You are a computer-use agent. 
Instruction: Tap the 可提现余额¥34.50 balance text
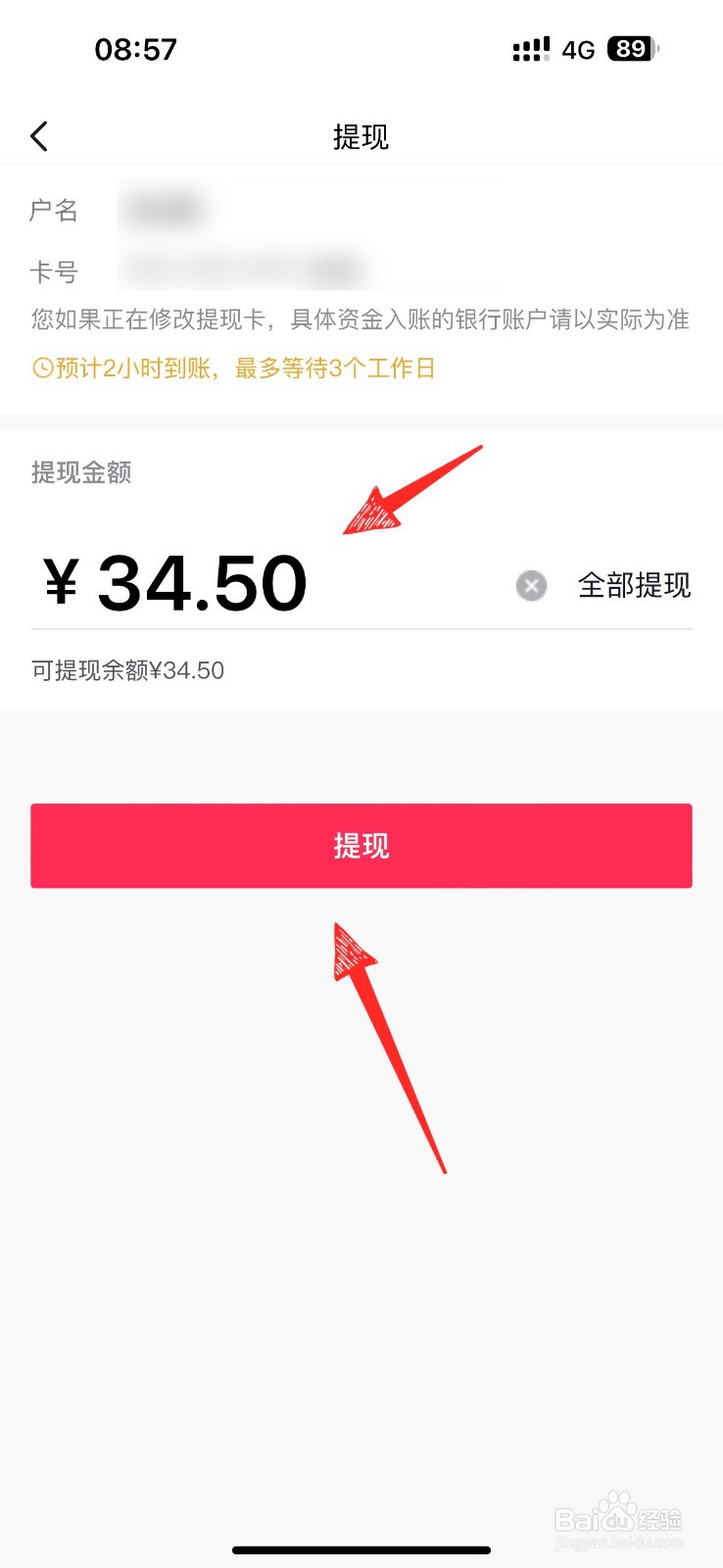(125, 670)
